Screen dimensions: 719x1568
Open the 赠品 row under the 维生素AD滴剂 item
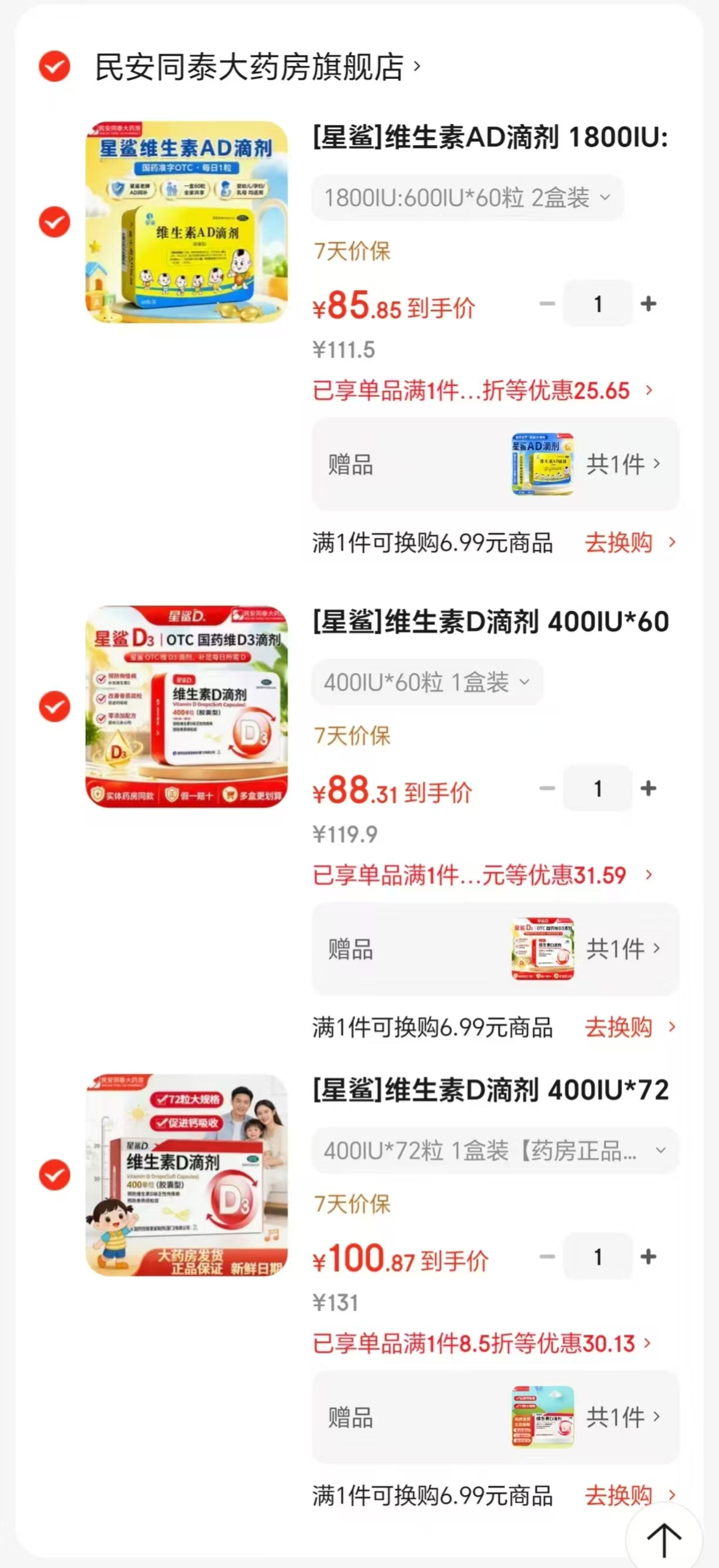pyautogui.click(x=495, y=464)
